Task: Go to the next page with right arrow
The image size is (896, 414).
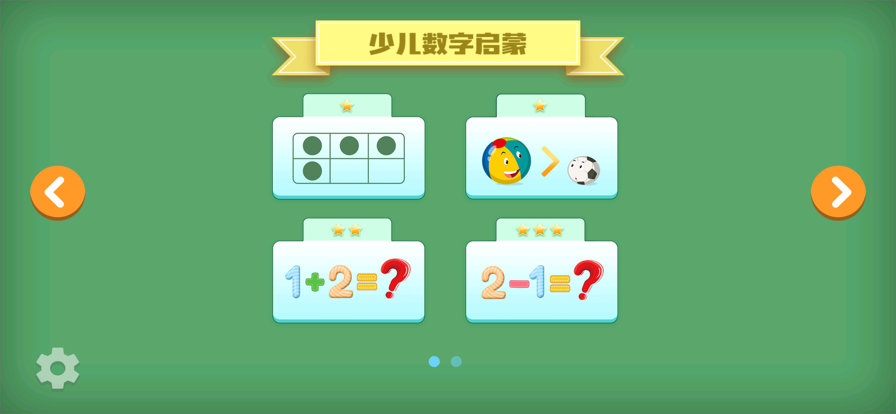Action: (838, 192)
